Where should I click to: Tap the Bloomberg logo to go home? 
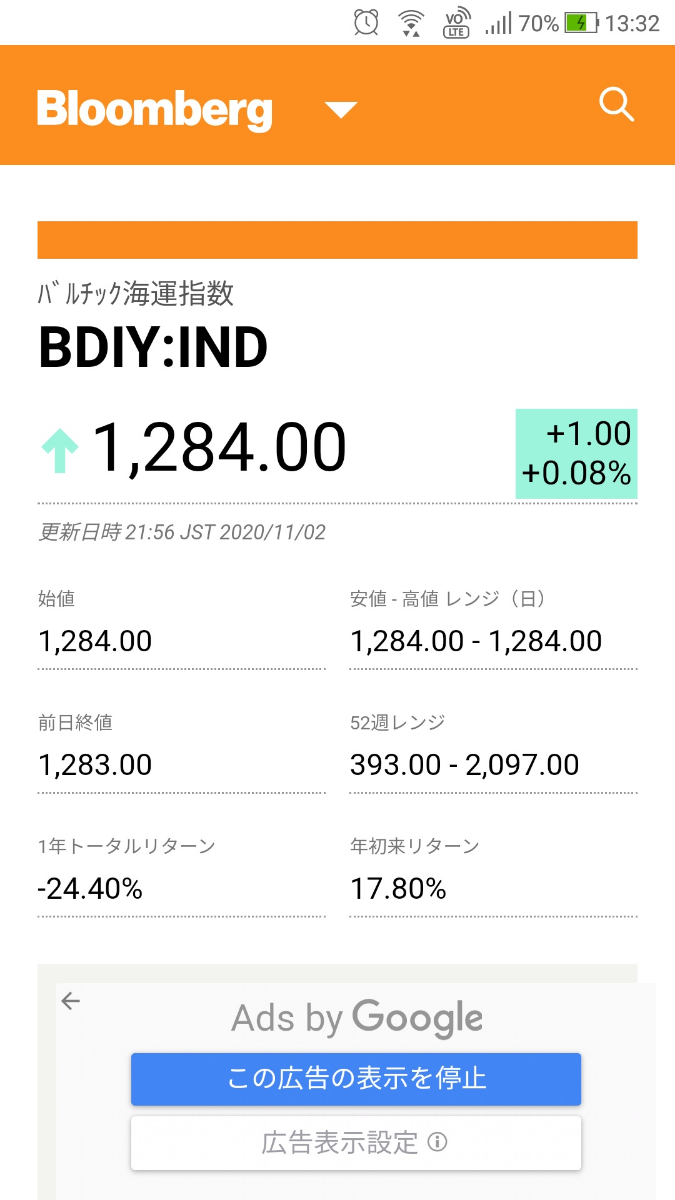pos(154,109)
